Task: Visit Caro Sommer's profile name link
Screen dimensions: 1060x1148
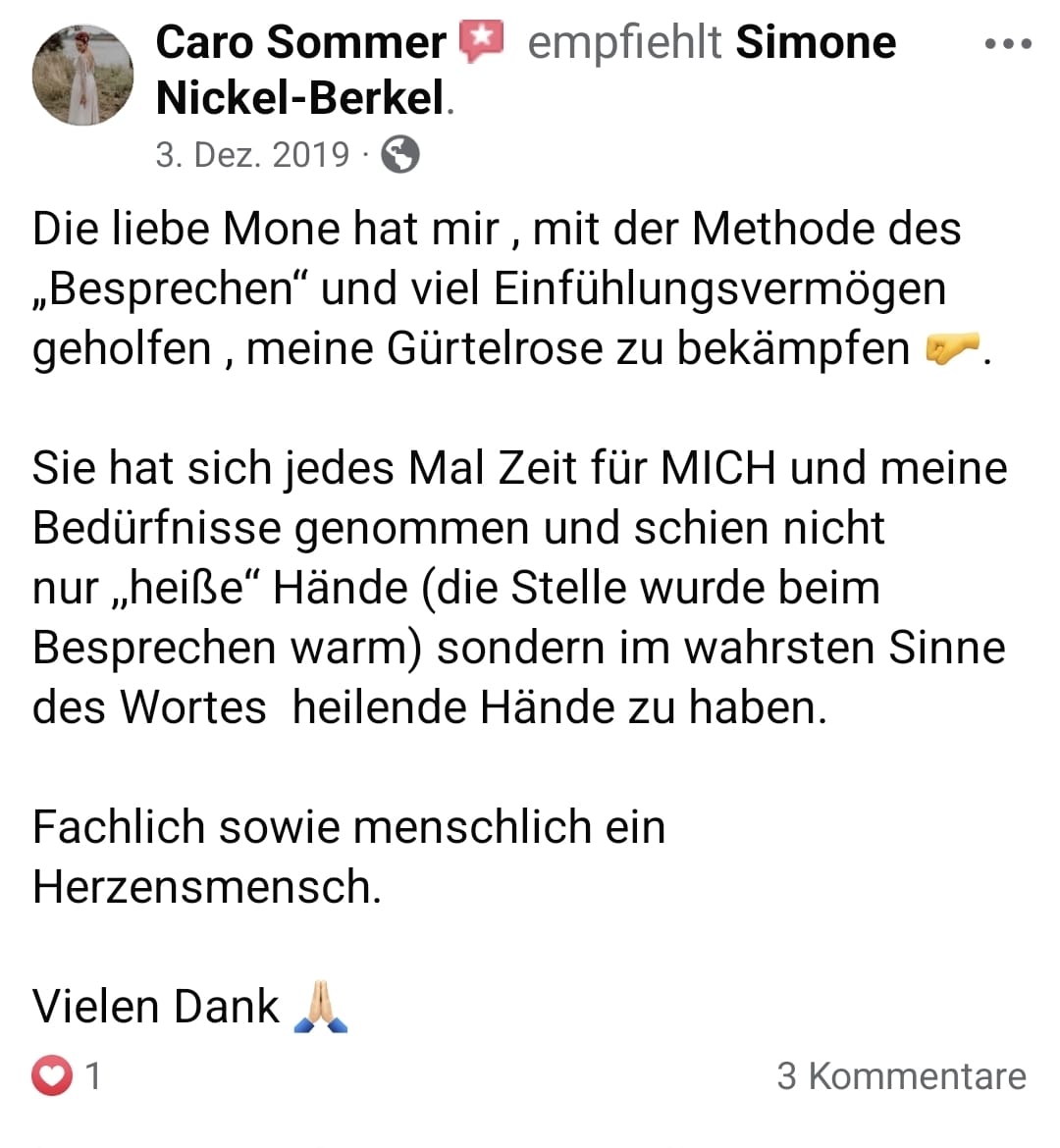Action: coord(300,43)
